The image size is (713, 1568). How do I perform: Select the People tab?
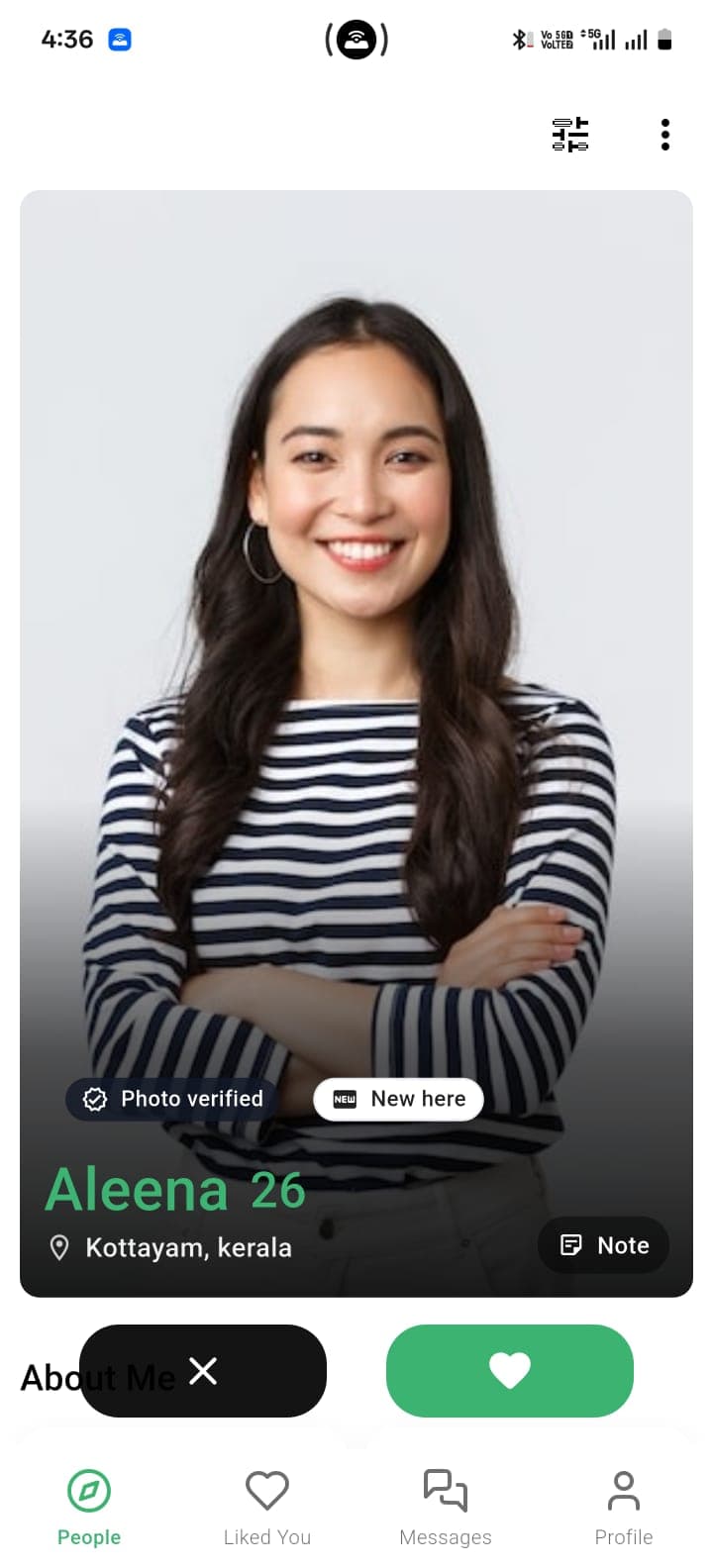coord(89,1508)
